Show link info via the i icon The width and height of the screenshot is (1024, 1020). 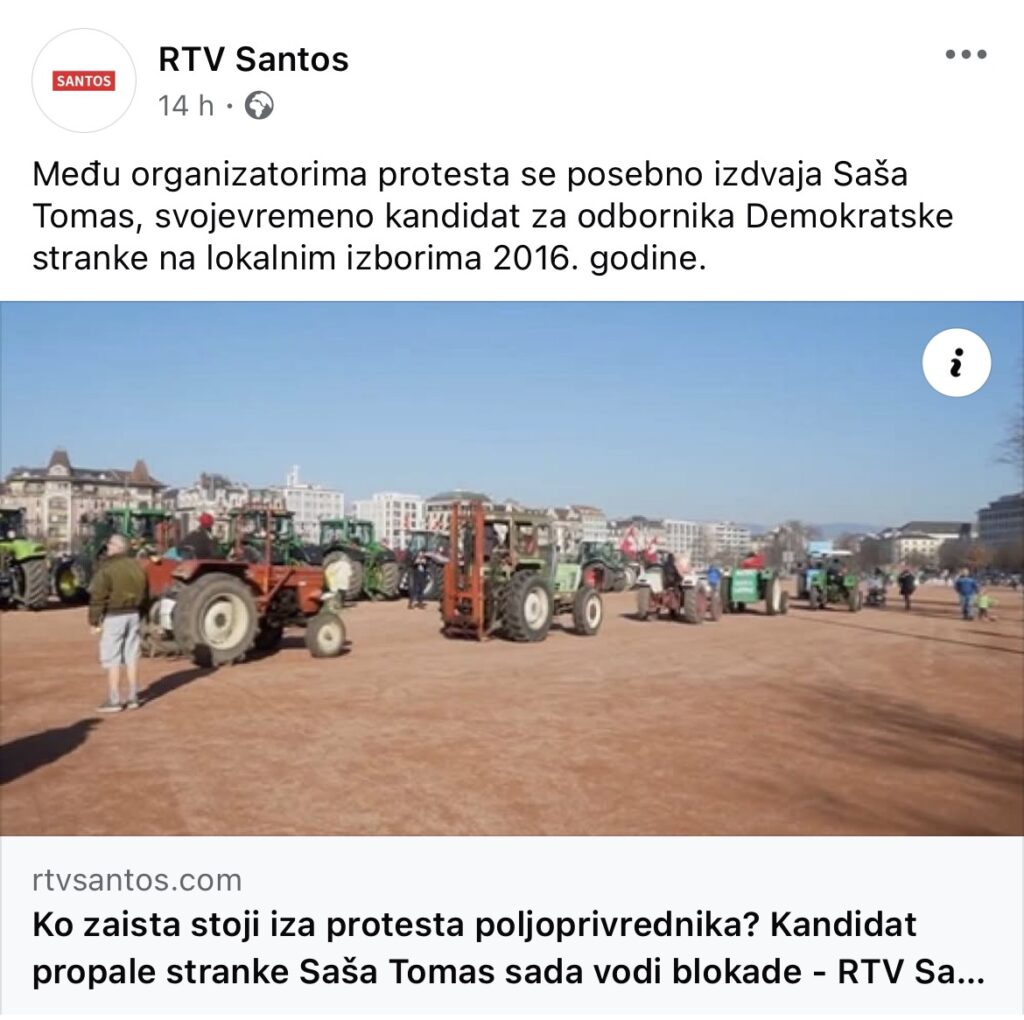(956, 364)
